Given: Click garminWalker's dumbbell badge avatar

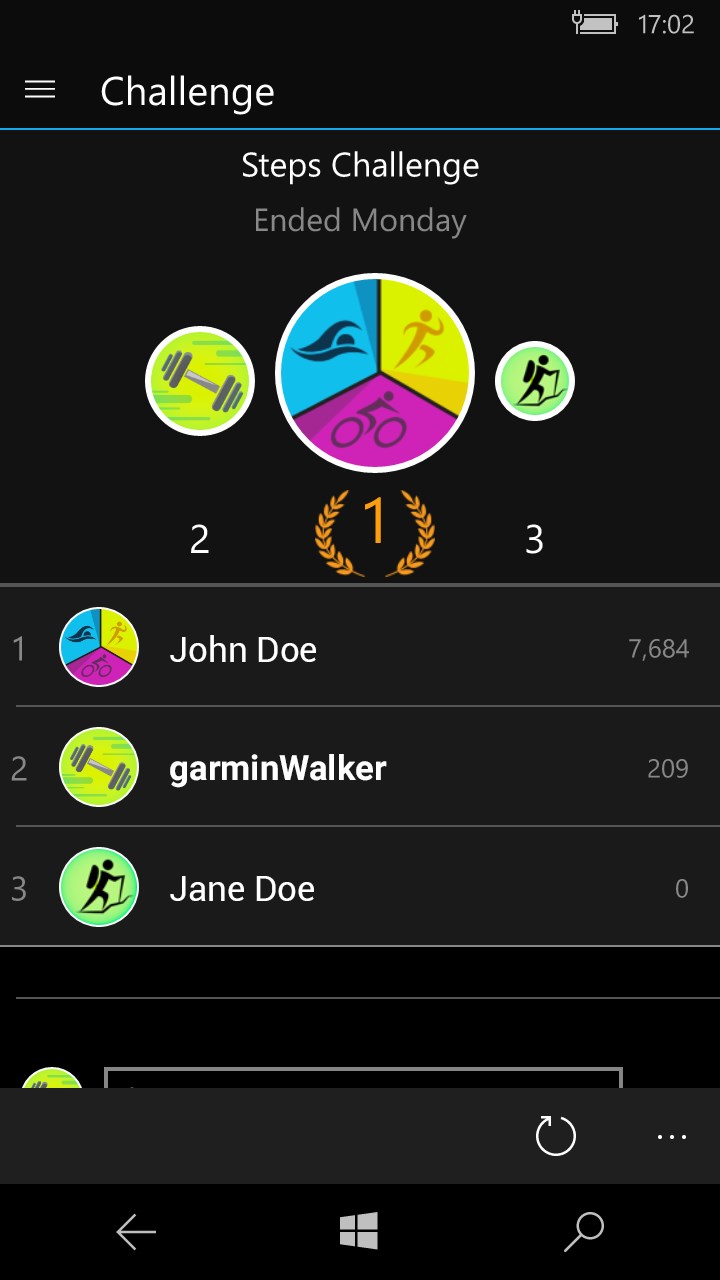Looking at the screenshot, I should pos(98,768).
